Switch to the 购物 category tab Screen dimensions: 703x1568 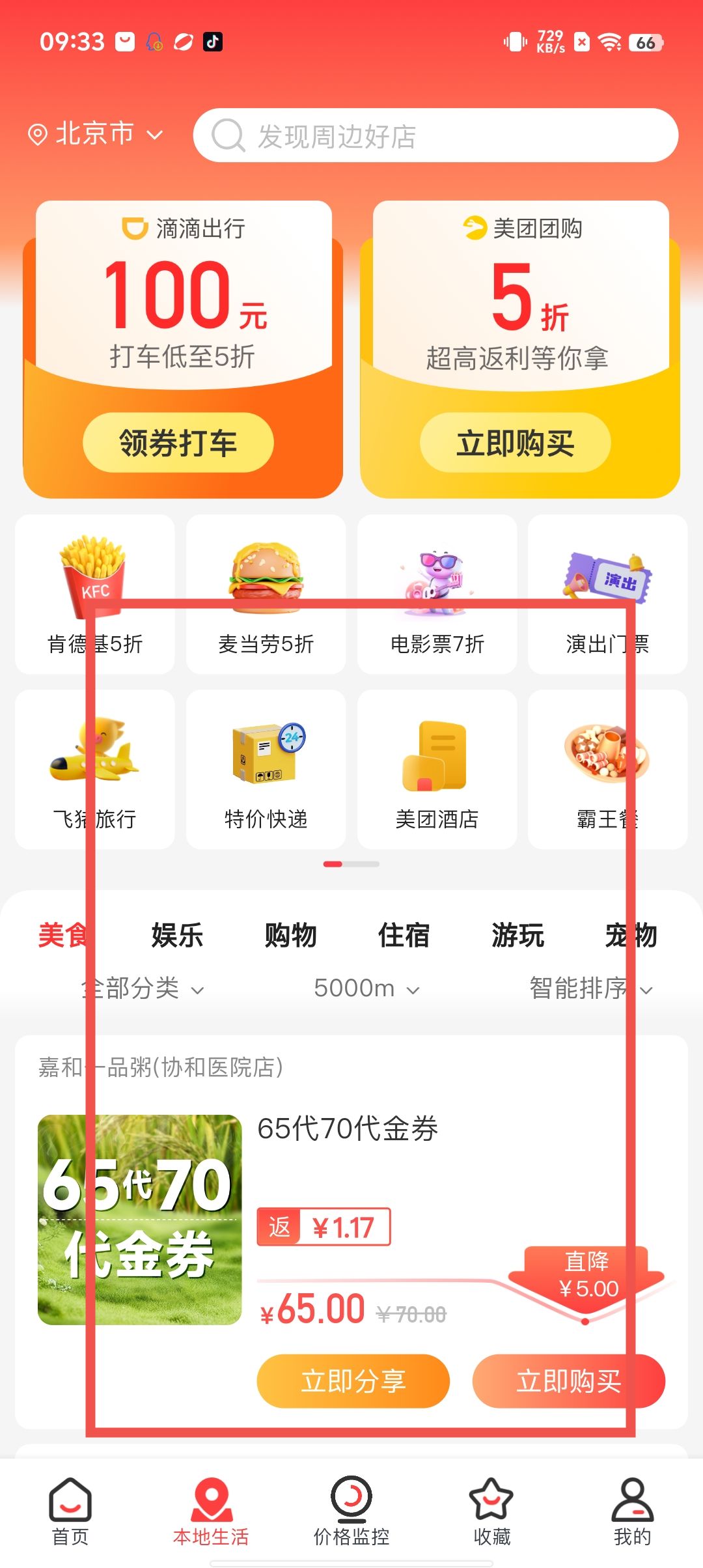pyautogui.click(x=290, y=935)
